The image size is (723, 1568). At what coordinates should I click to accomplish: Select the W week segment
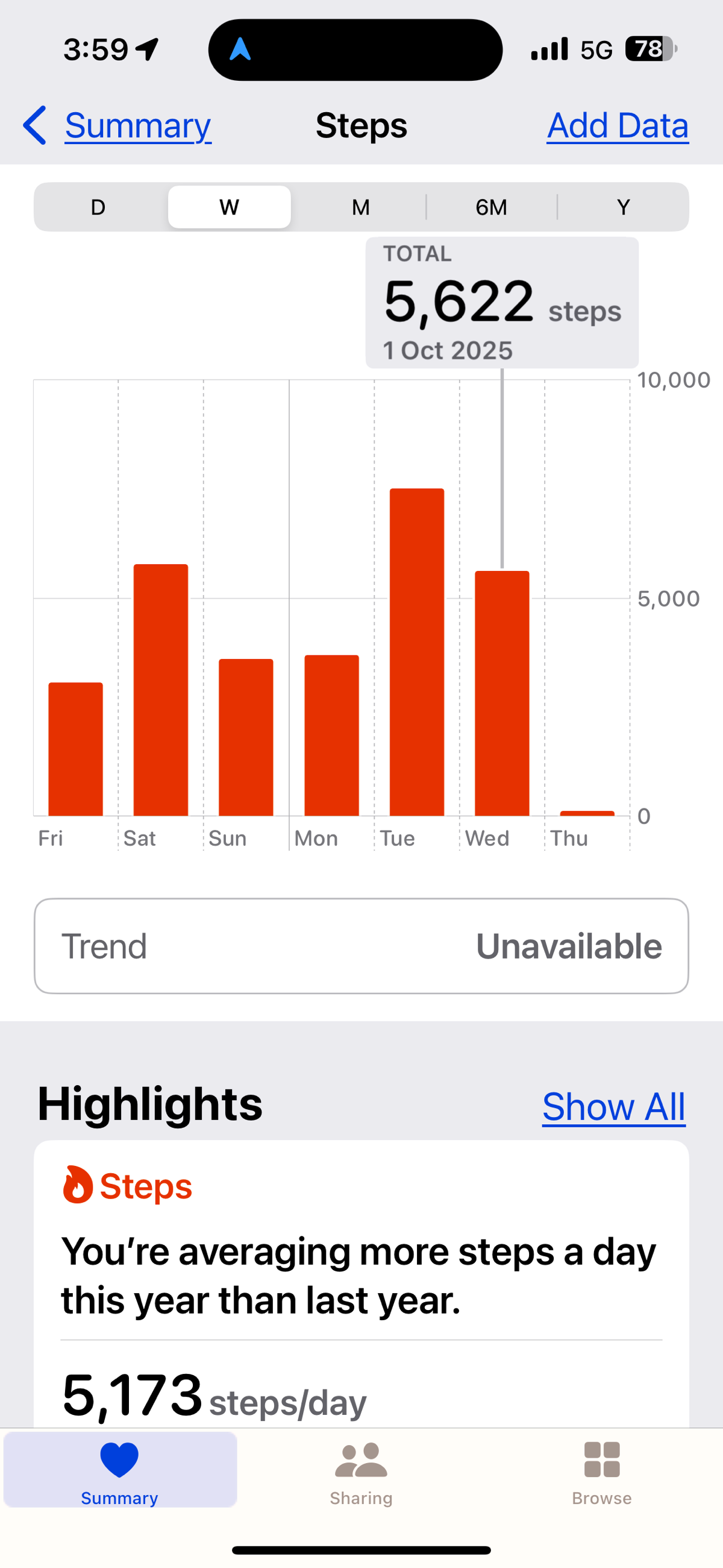pyautogui.click(x=229, y=207)
